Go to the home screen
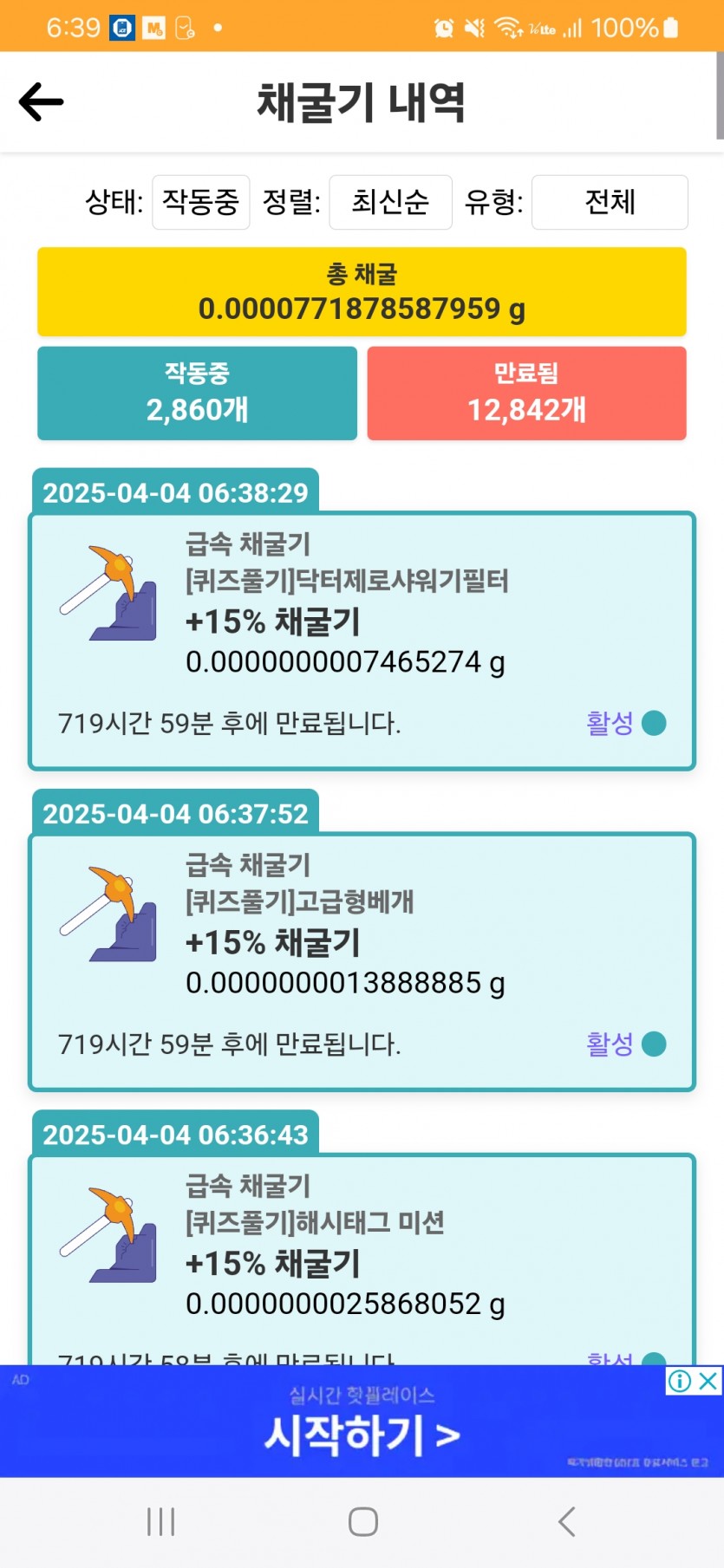724x1568 pixels. (x=362, y=1521)
